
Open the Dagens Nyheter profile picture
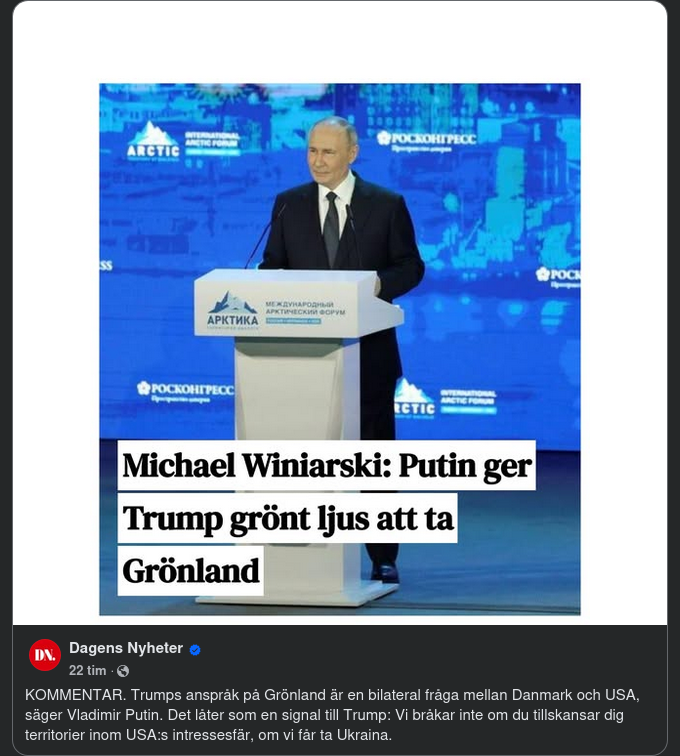[x=45, y=656]
